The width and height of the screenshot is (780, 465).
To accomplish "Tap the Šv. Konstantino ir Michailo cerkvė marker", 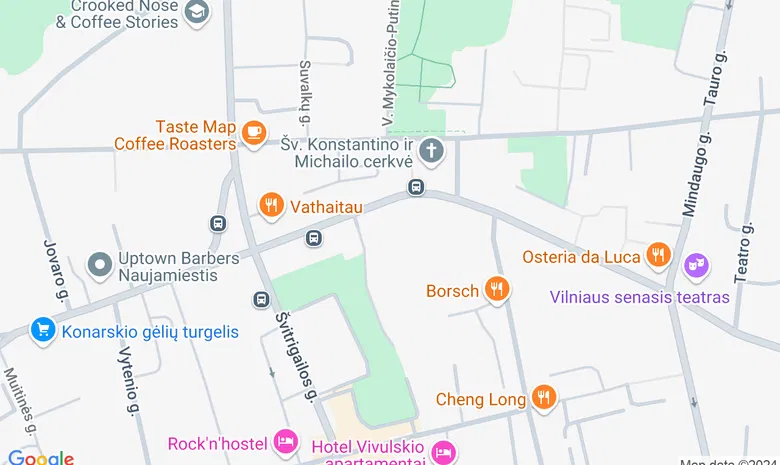I will tap(431, 152).
